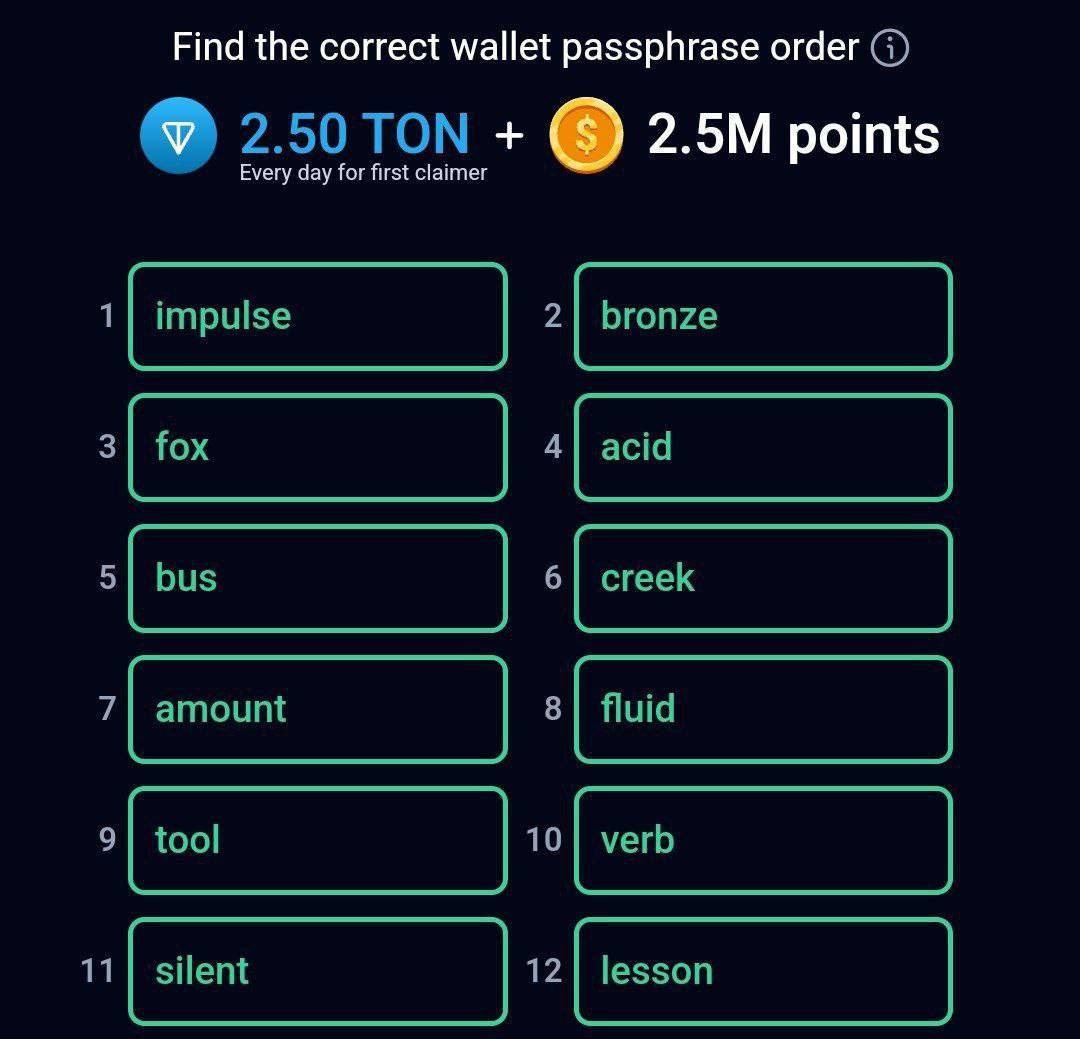Tap the 'fluid' word slot
The image size is (1080, 1039).
coord(763,709)
